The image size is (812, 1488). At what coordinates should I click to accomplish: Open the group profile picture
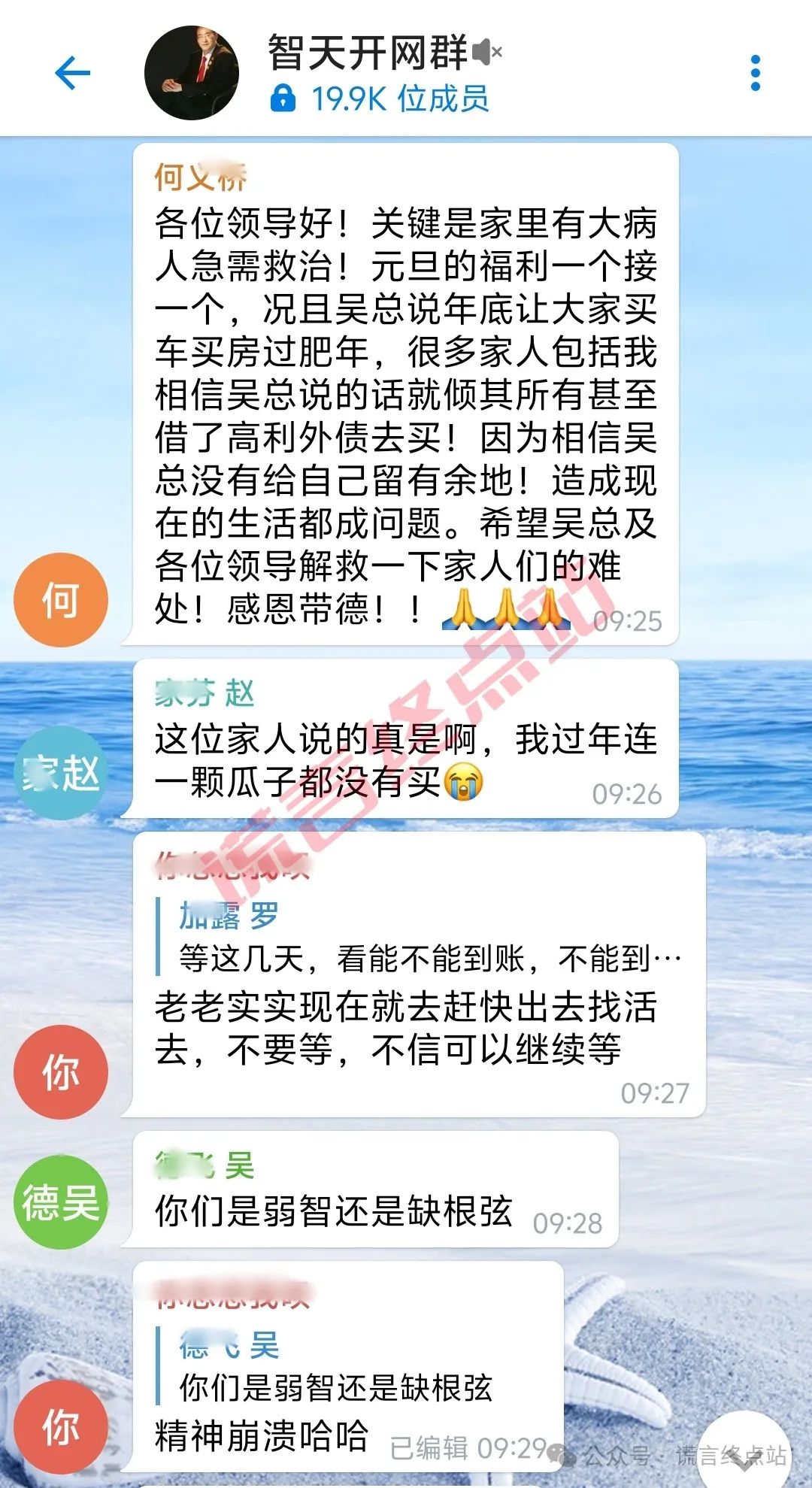tap(191, 73)
